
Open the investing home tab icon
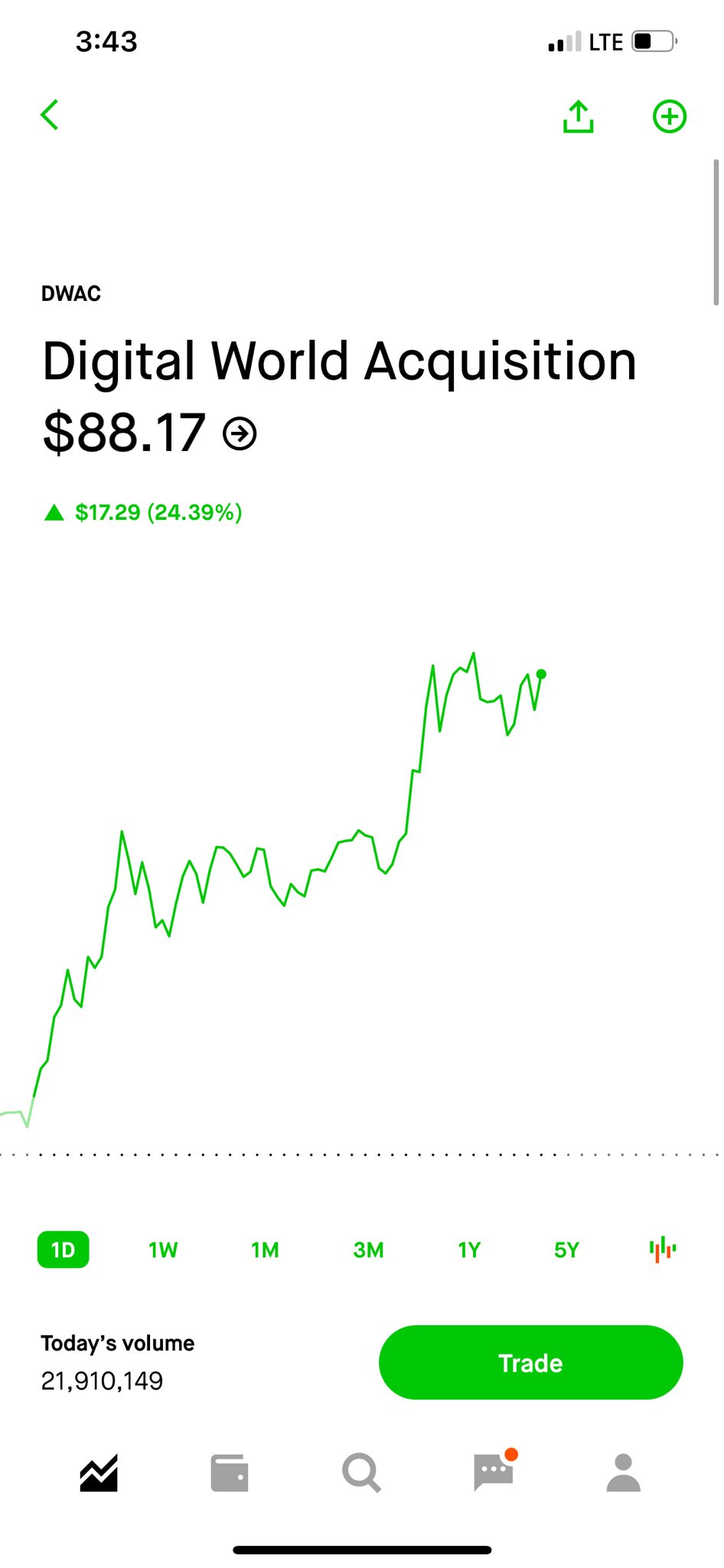(98, 1472)
